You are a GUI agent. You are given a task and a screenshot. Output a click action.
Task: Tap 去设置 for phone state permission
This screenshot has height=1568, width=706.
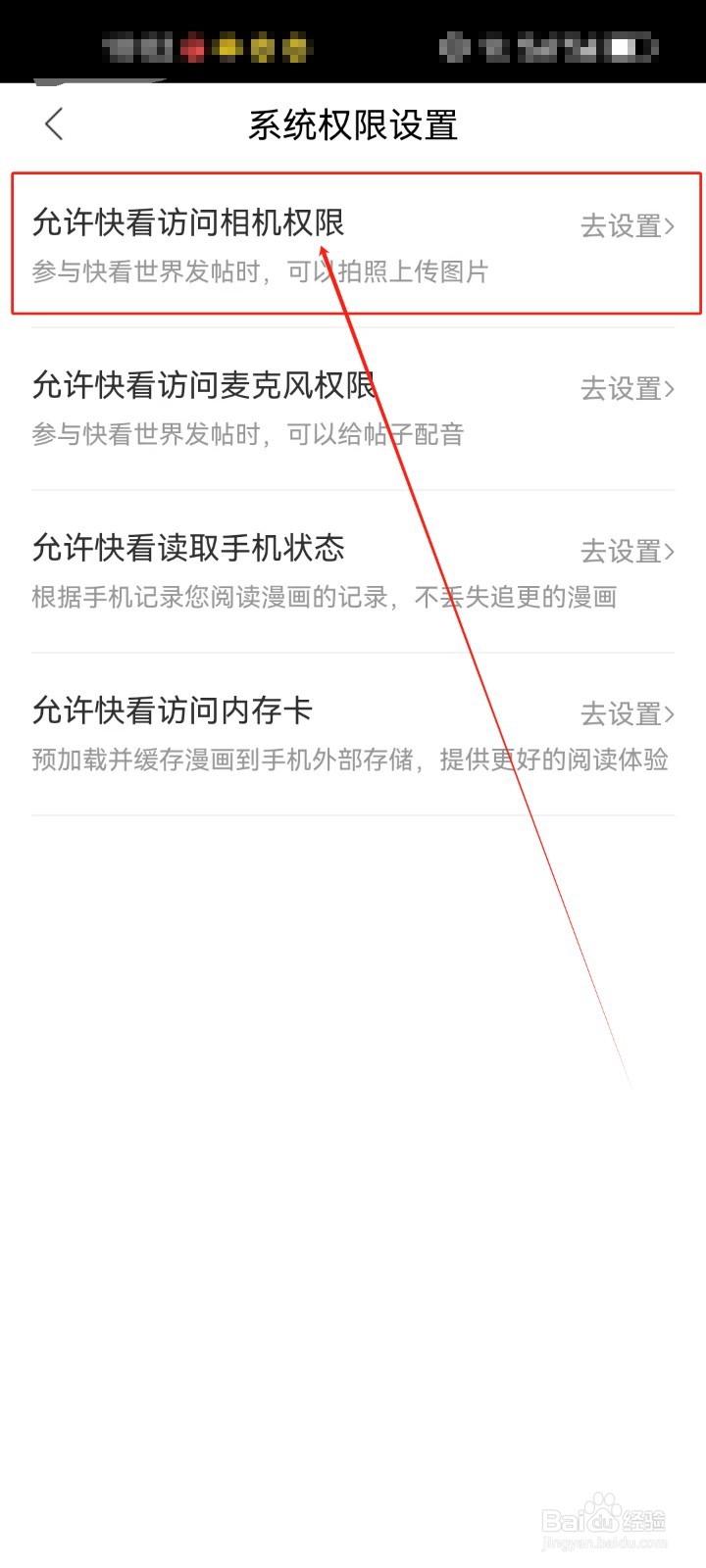(x=622, y=552)
